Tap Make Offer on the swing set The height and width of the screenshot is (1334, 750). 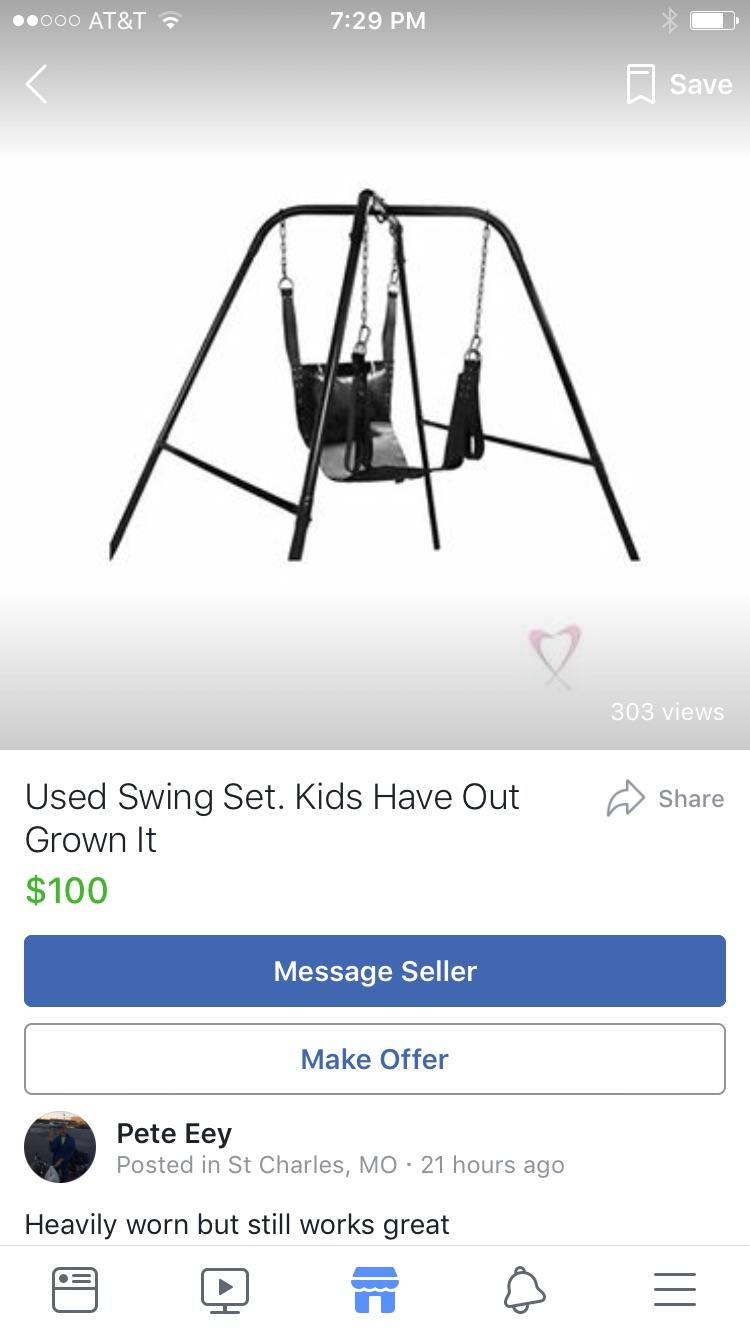tap(374, 1058)
